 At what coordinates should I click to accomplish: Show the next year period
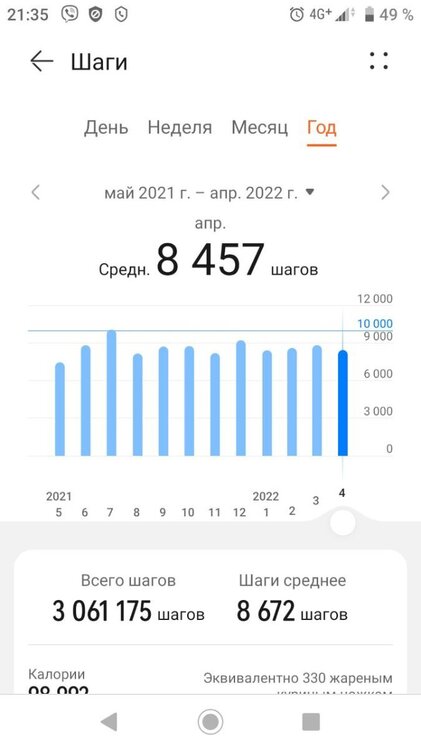(386, 193)
